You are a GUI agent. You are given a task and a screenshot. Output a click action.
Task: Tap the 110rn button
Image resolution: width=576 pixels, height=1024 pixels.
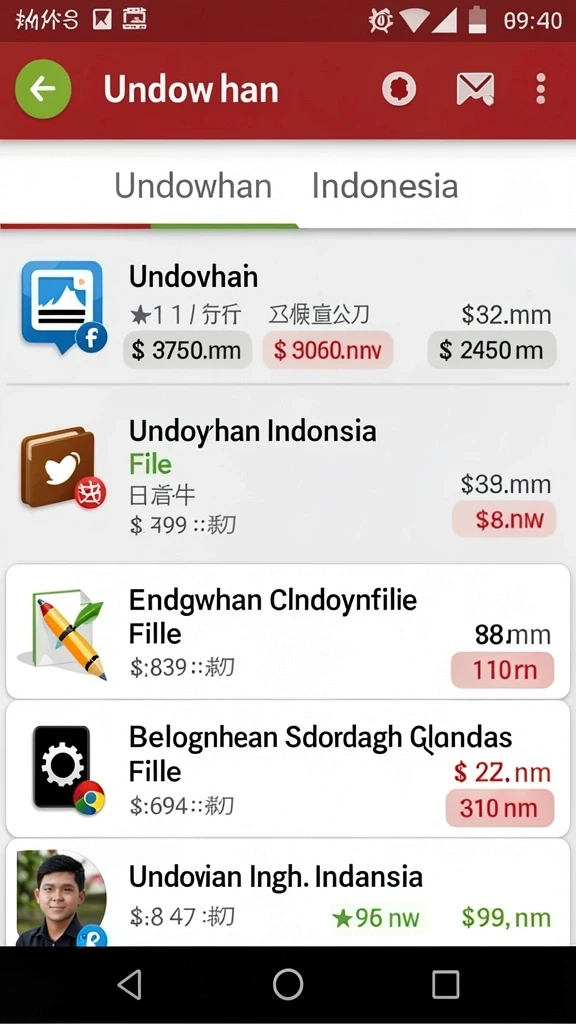[x=502, y=669]
